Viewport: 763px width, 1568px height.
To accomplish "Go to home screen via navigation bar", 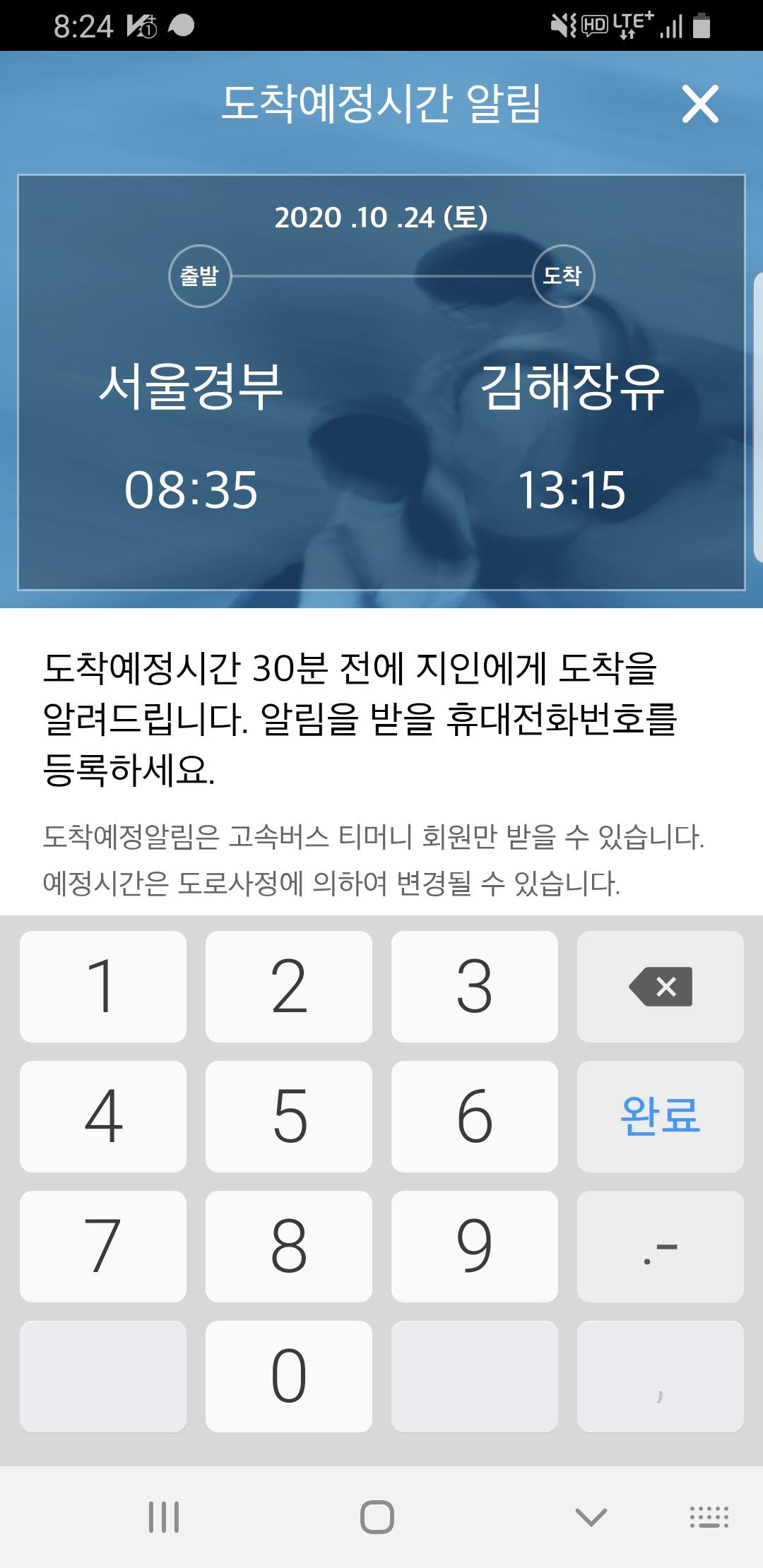I will pyautogui.click(x=377, y=1516).
